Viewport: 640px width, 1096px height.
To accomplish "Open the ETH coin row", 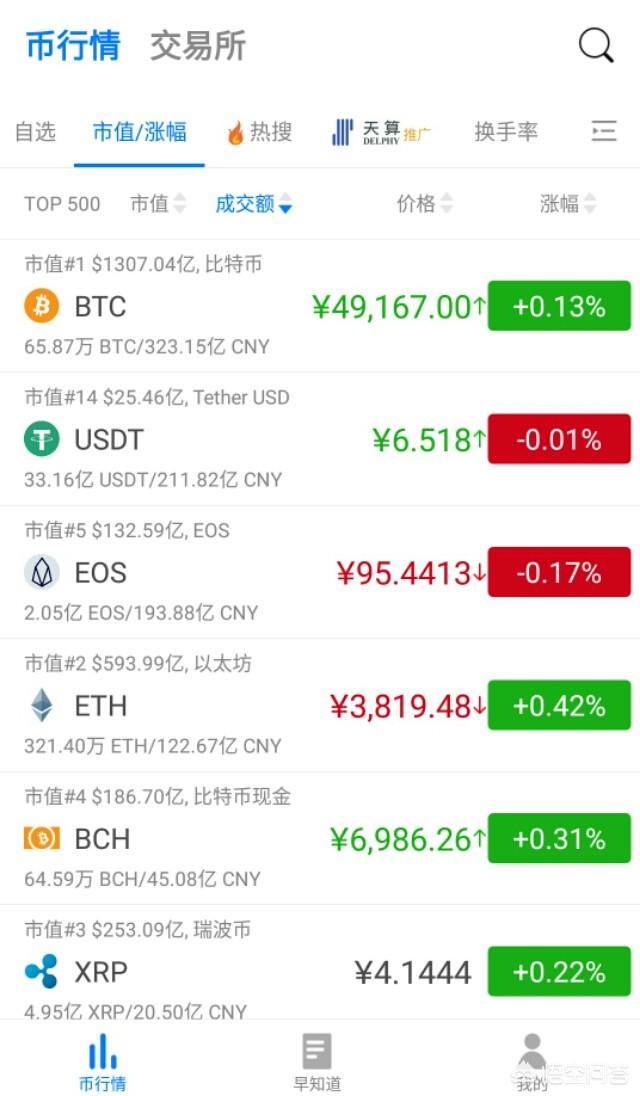I will tap(100, 706).
